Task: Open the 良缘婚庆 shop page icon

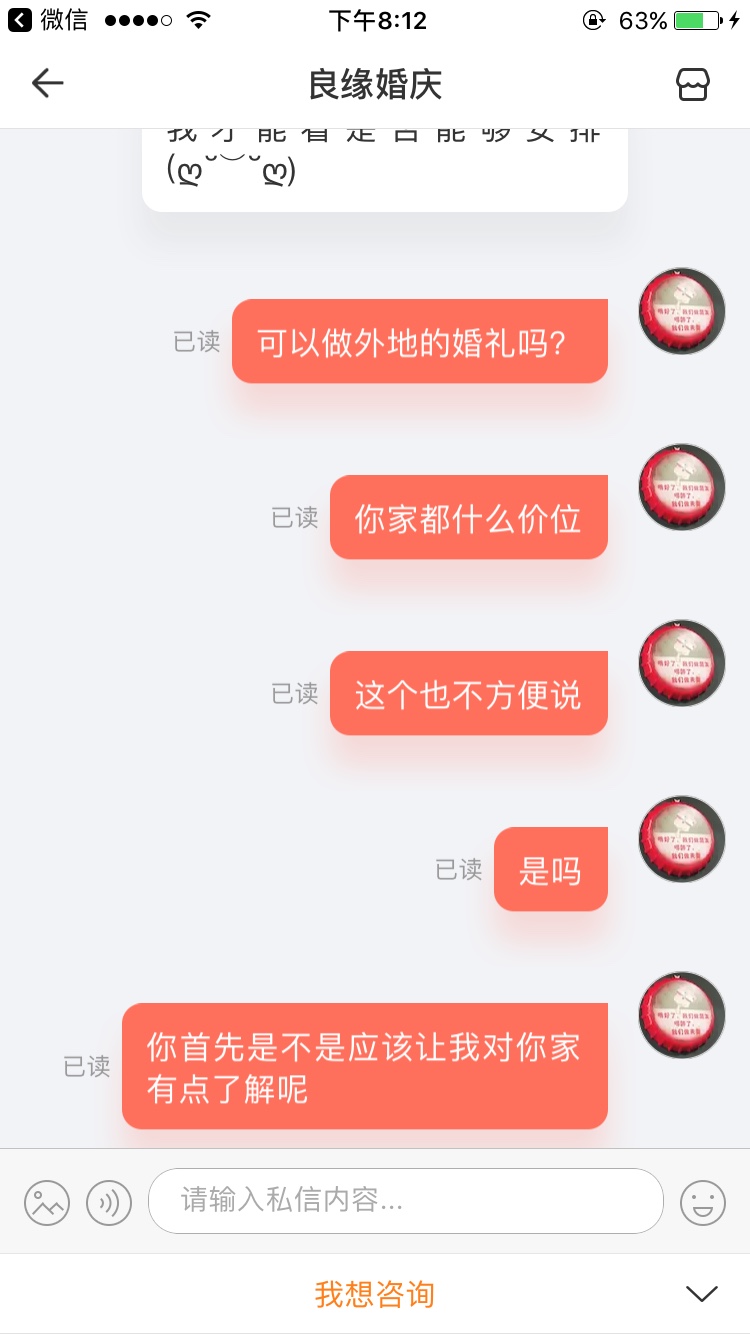Action: 693,85
